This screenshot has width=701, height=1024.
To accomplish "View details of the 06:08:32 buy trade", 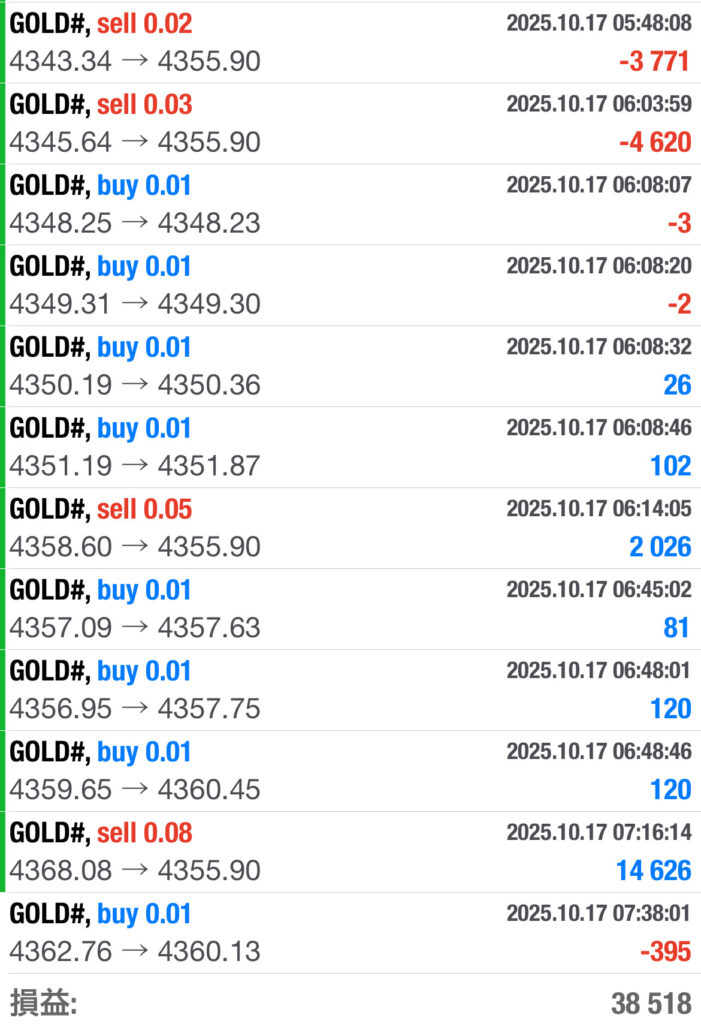I will pos(350,366).
